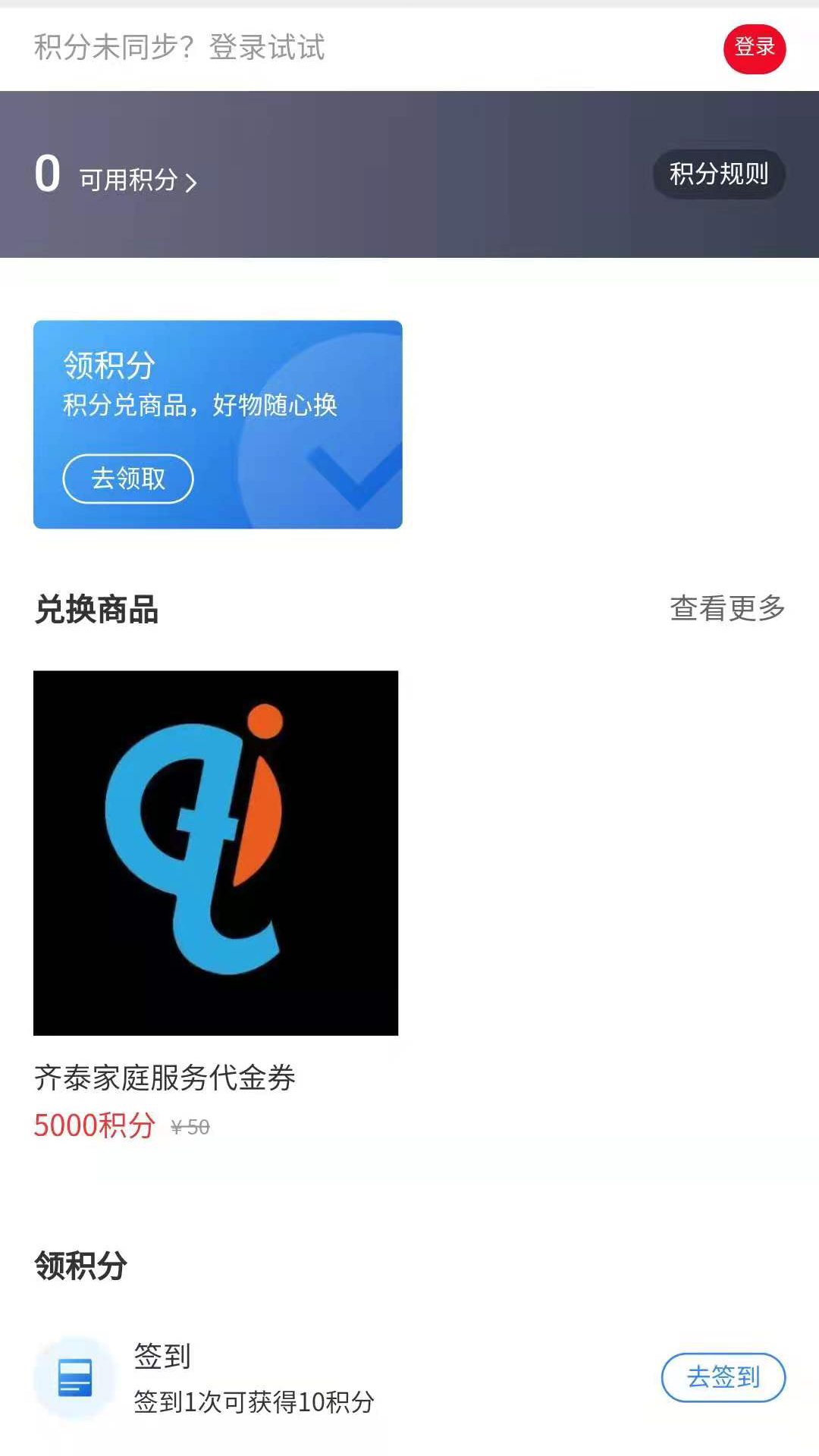
Task: View the 积分规则 points rules
Action: (x=718, y=174)
